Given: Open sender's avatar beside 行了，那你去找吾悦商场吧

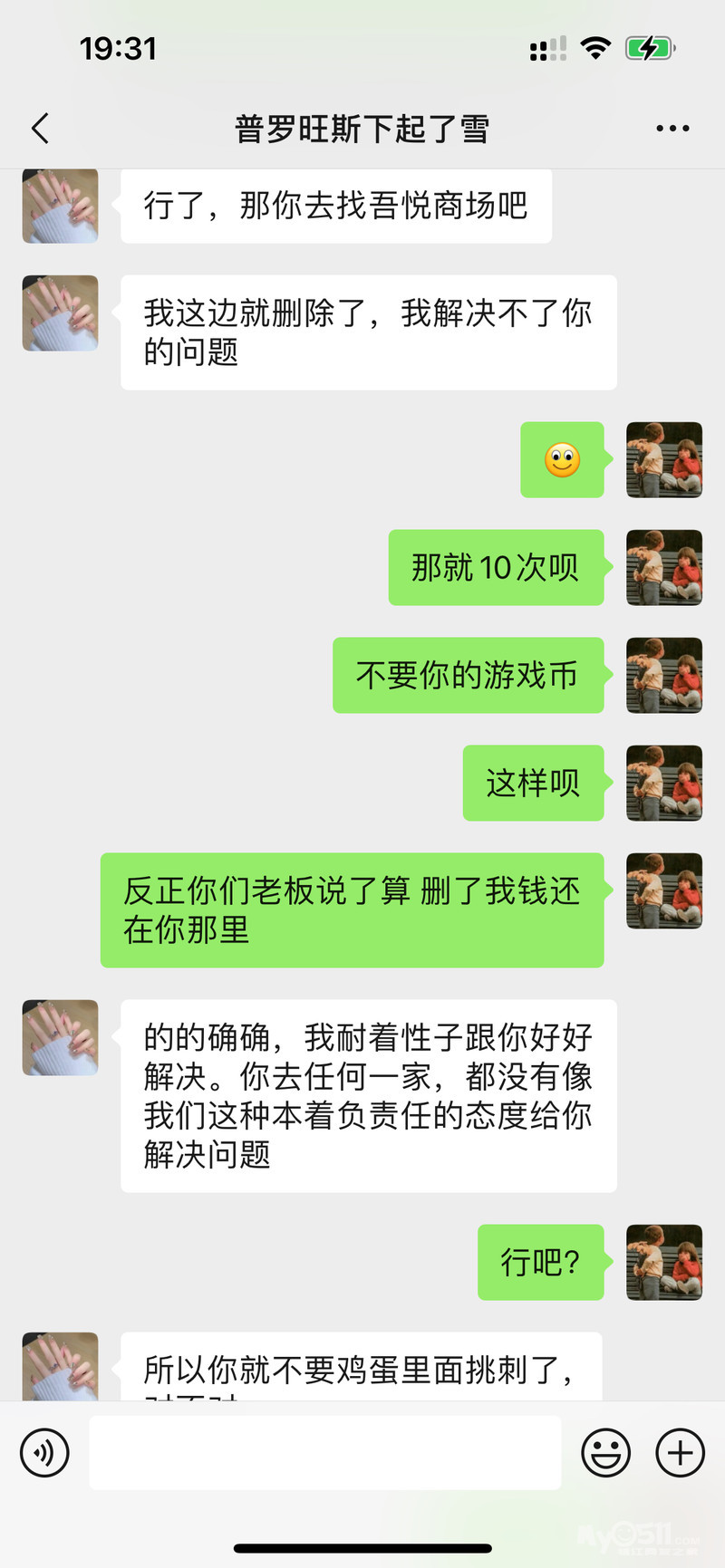Looking at the screenshot, I should click(61, 207).
